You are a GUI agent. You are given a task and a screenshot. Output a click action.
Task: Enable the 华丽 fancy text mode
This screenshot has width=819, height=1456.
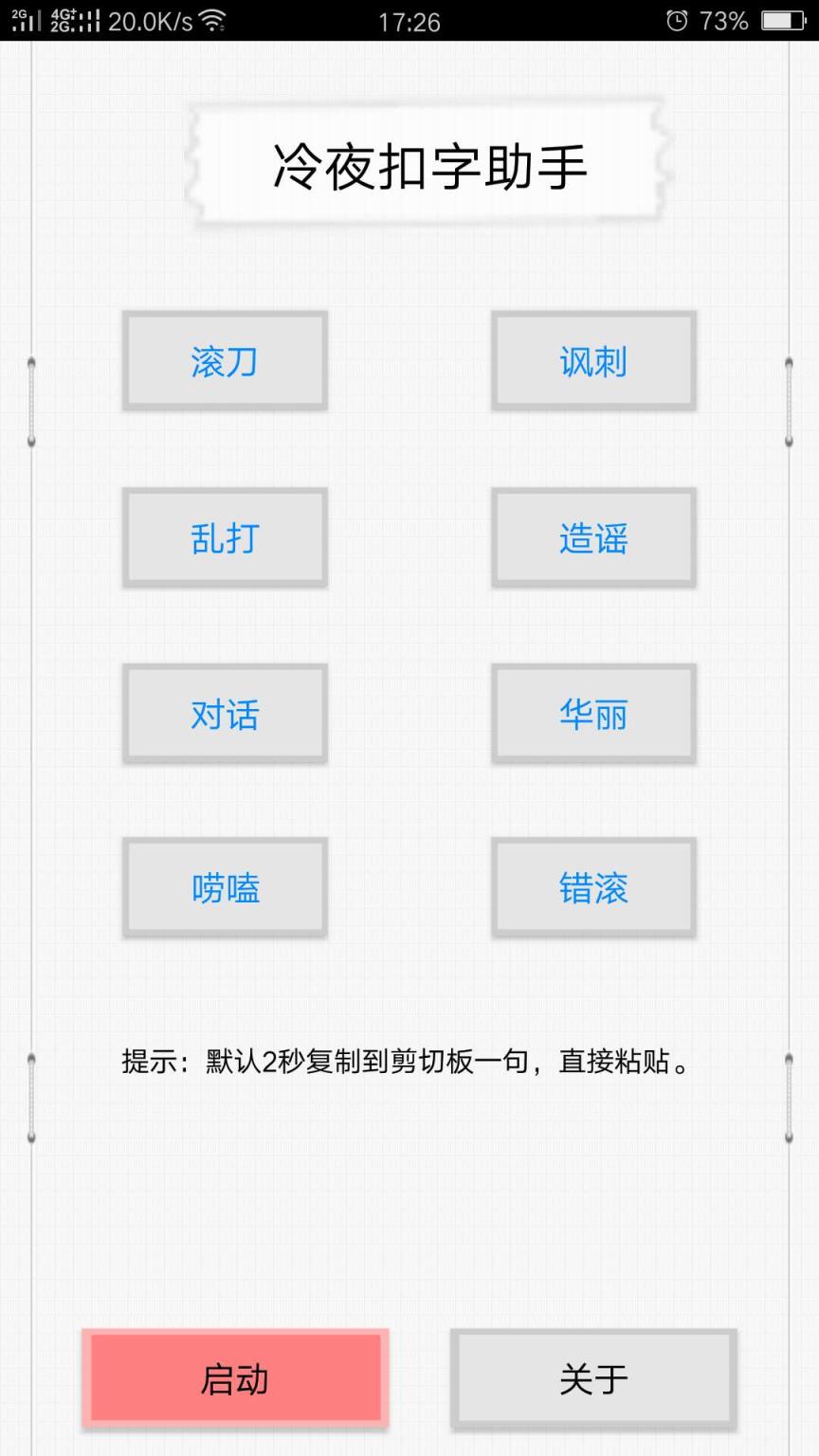pyautogui.click(x=592, y=713)
